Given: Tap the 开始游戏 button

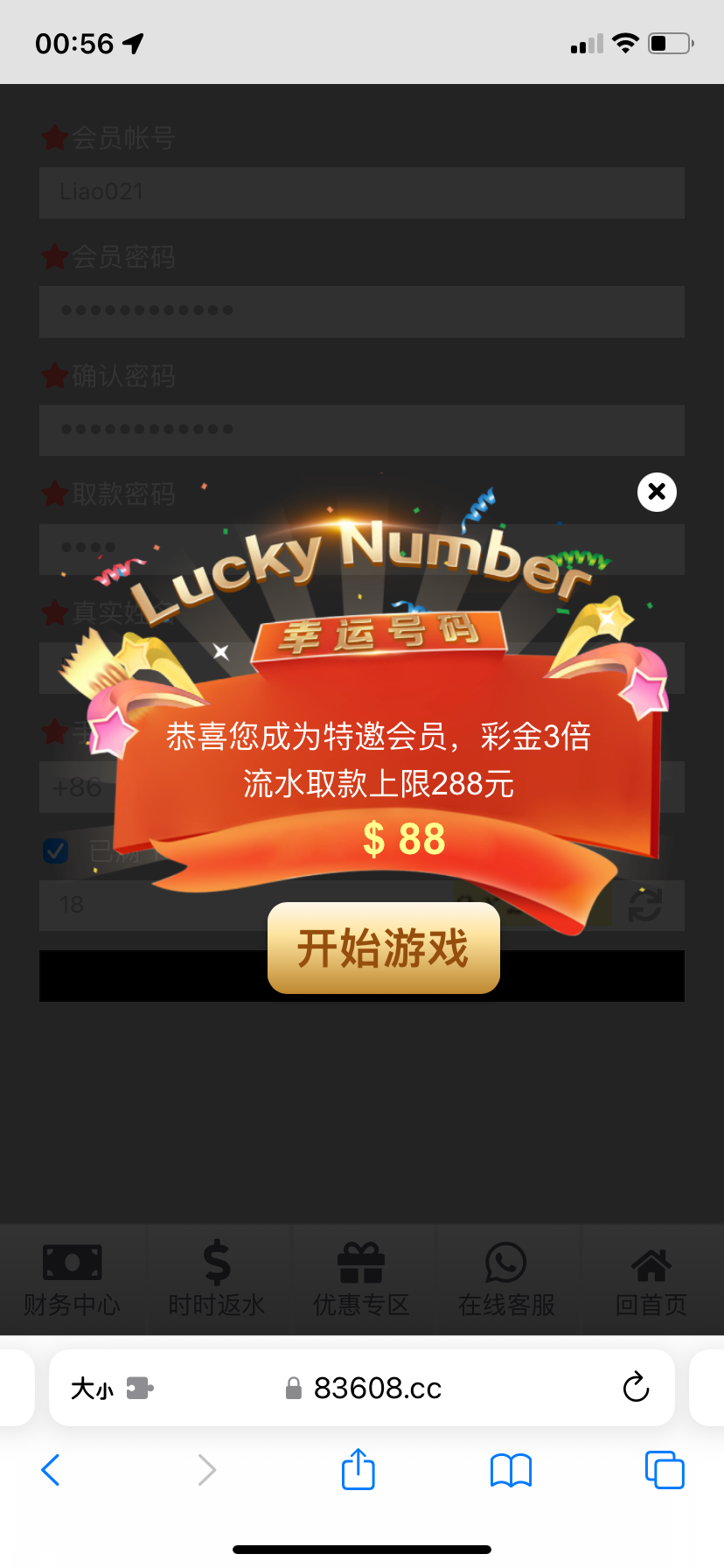Looking at the screenshot, I should pos(383,948).
